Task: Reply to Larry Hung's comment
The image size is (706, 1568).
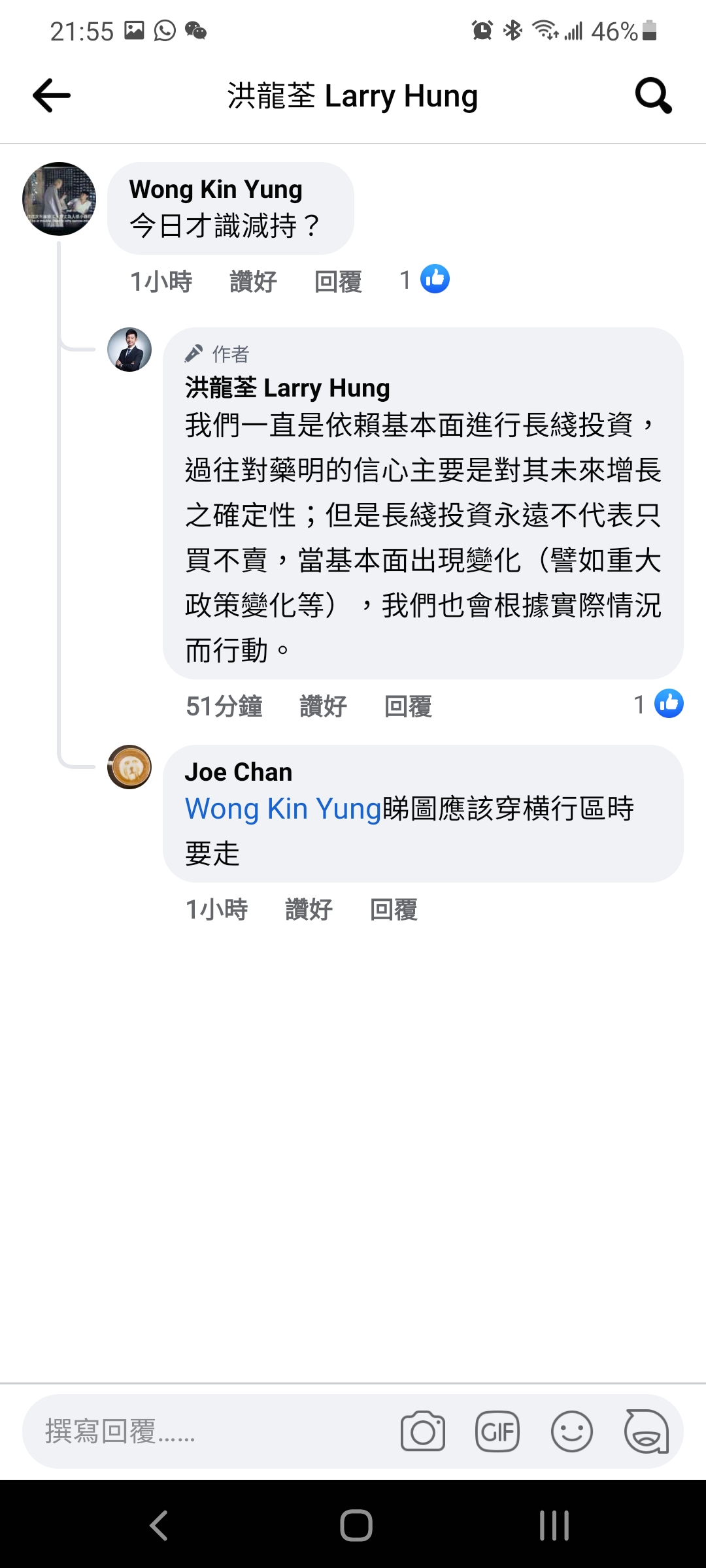Action: pos(408,706)
